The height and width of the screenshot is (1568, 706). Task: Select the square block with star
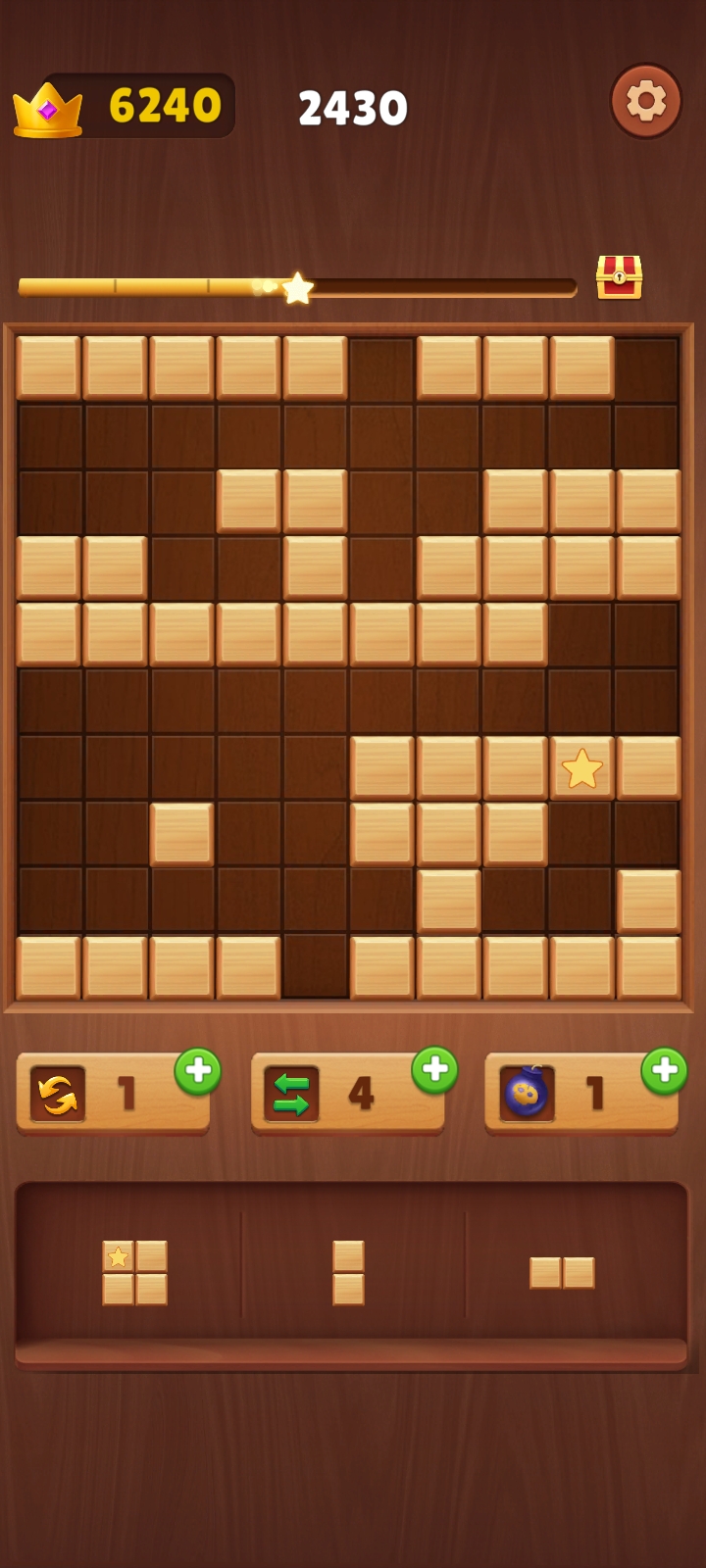(135, 1273)
